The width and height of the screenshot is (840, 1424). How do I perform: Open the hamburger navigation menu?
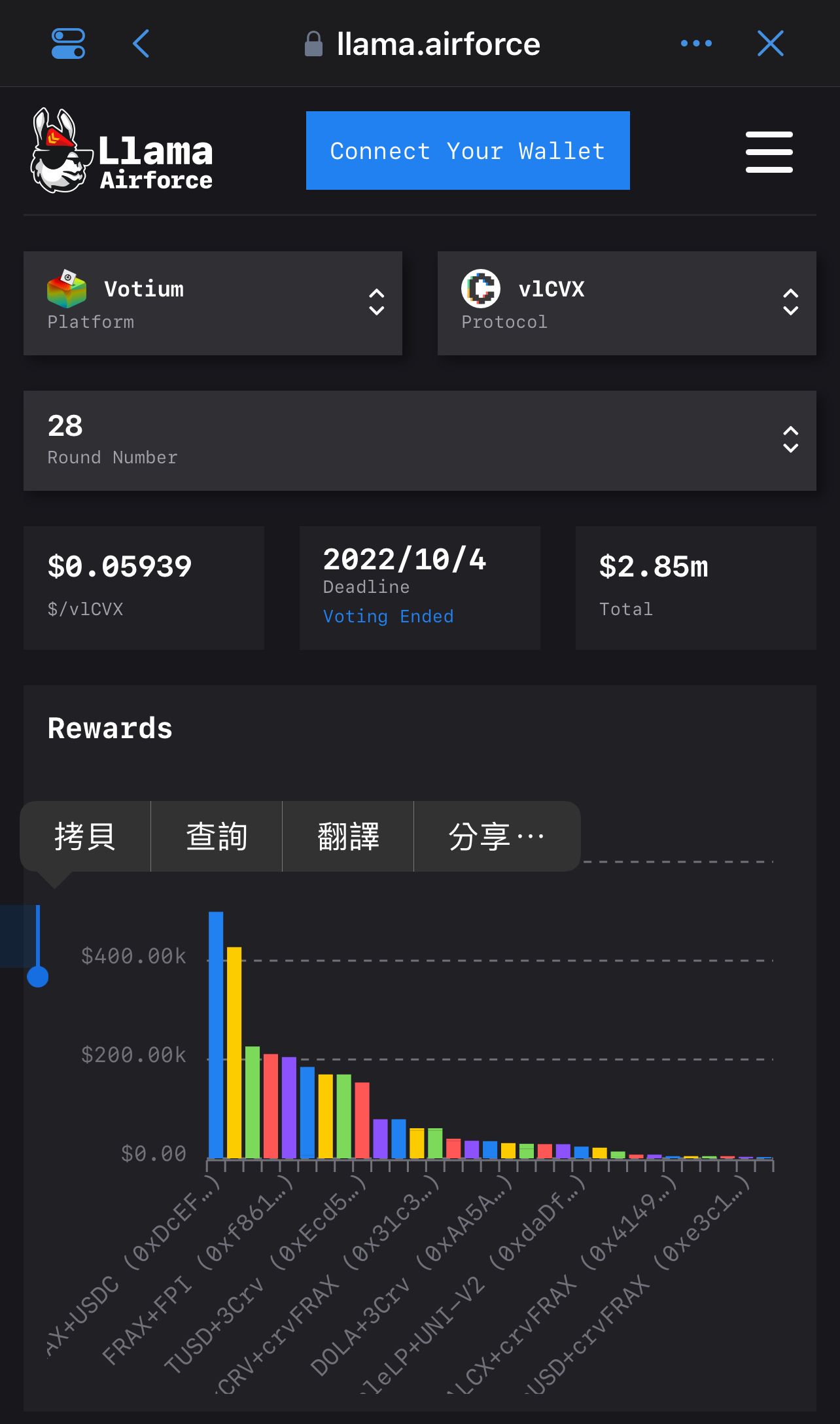pos(769,152)
